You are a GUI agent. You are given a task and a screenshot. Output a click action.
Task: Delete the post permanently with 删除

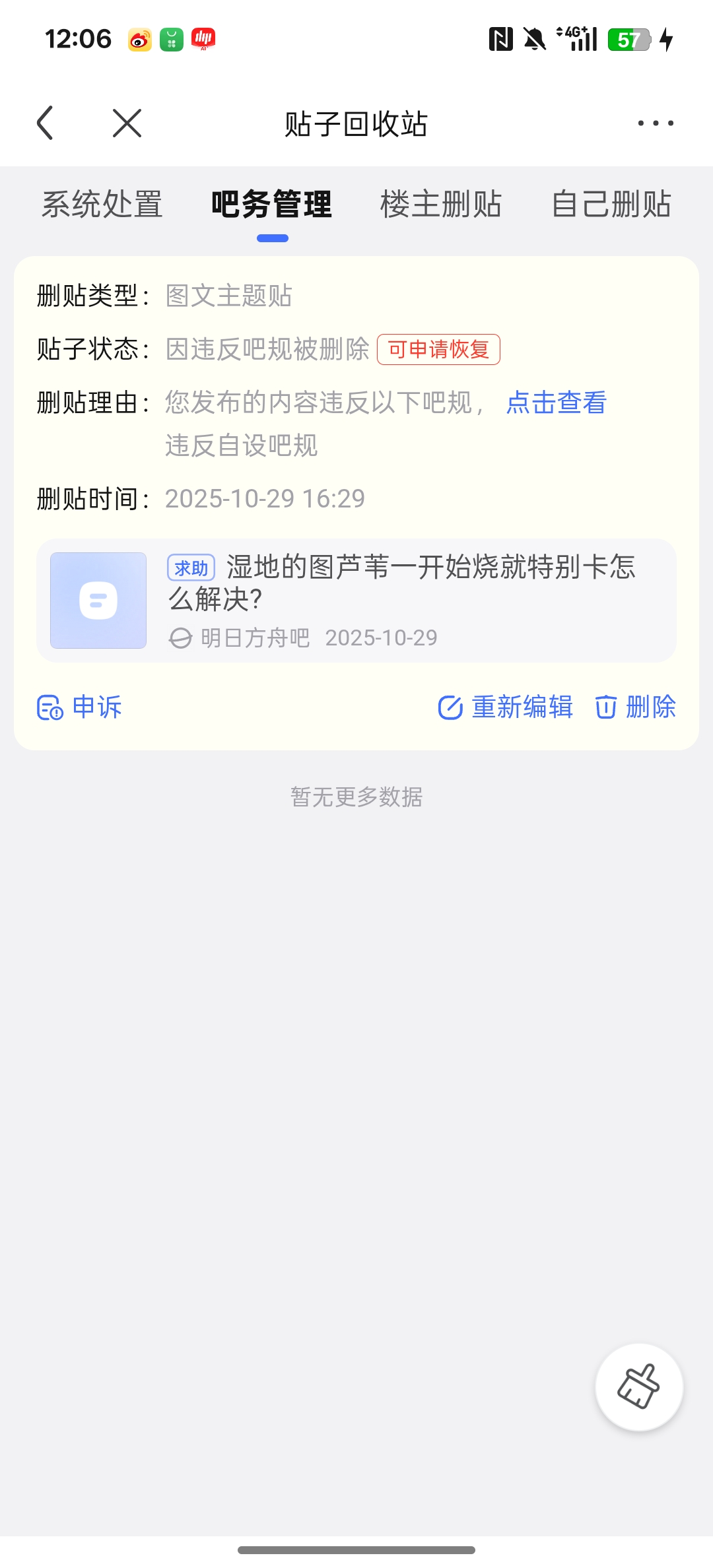pyautogui.click(x=635, y=707)
